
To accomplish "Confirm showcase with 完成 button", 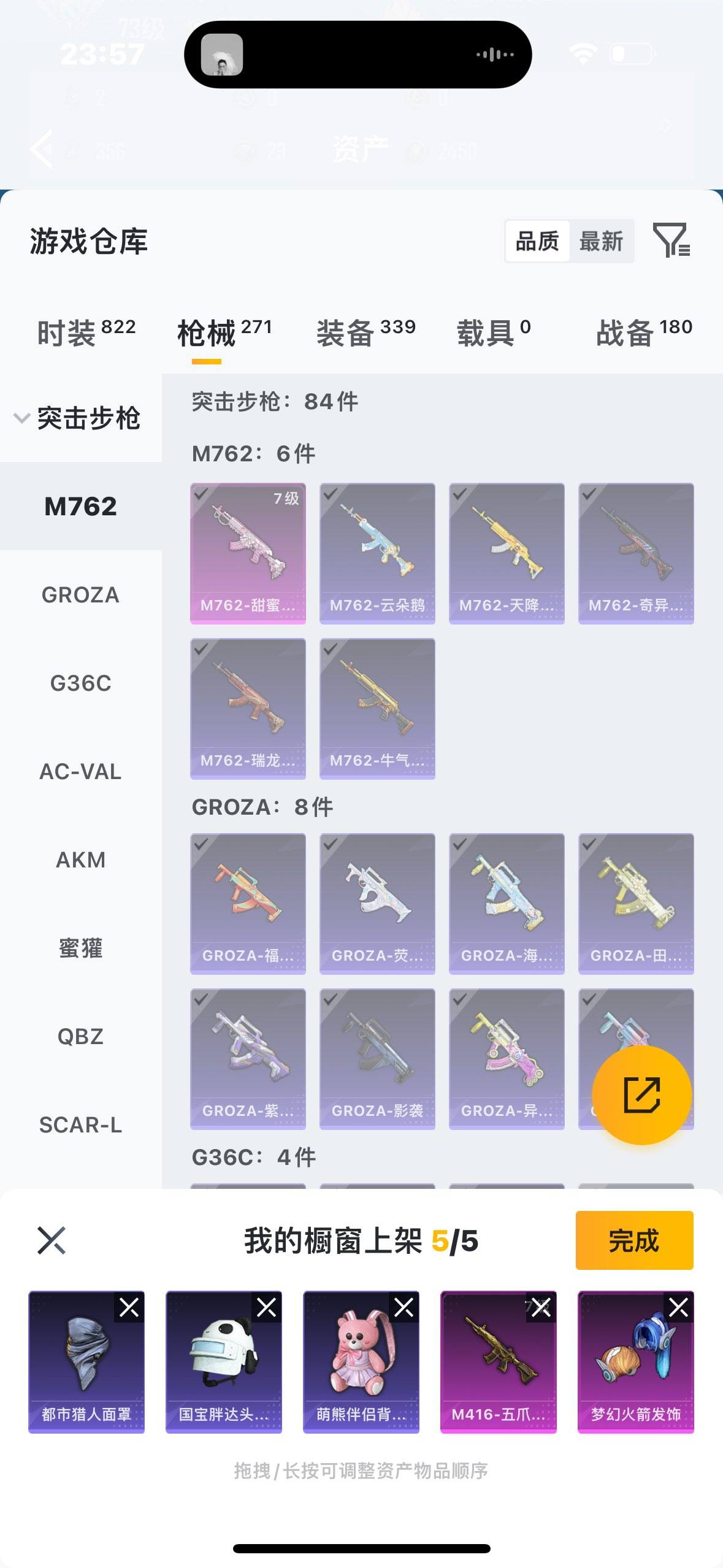I will pos(634,1240).
